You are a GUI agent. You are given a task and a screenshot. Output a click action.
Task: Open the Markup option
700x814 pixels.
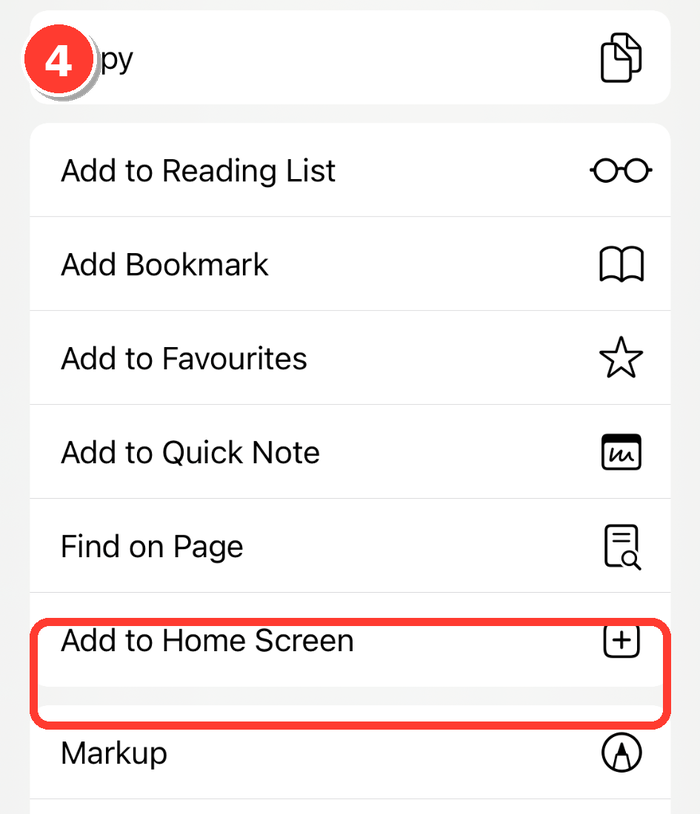coord(350,753)
